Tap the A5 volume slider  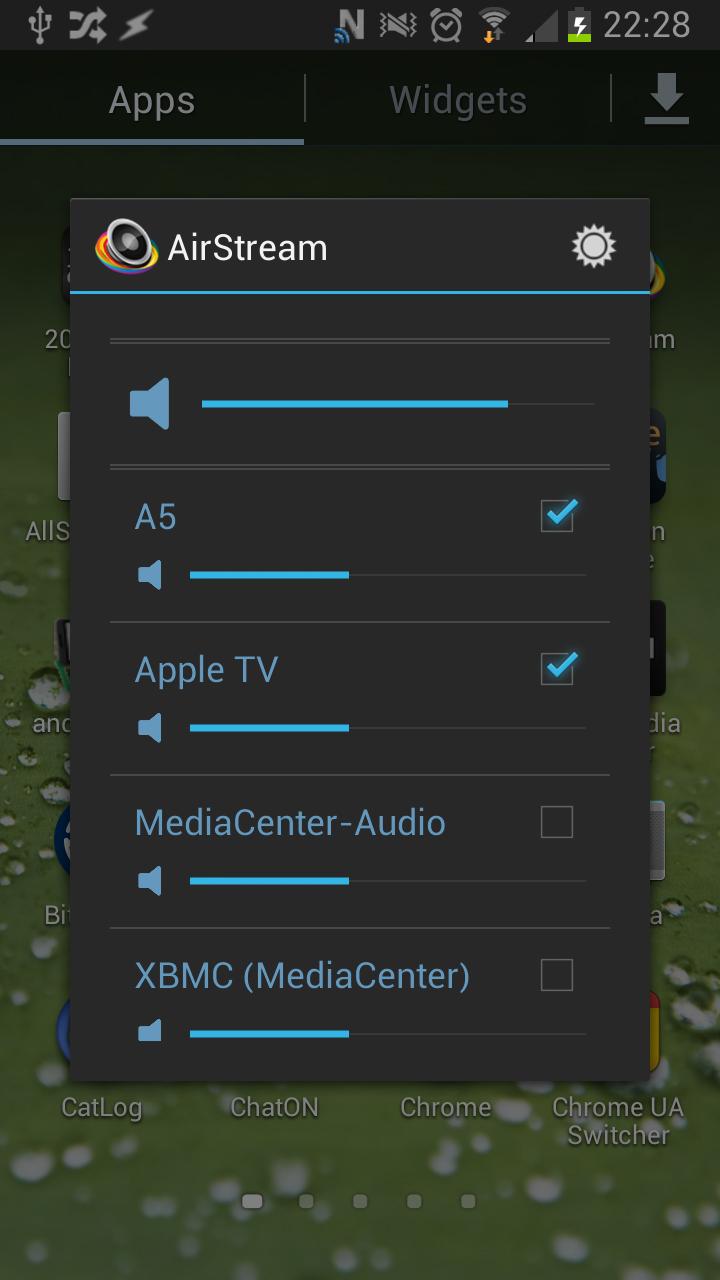(x=387, y=575)
